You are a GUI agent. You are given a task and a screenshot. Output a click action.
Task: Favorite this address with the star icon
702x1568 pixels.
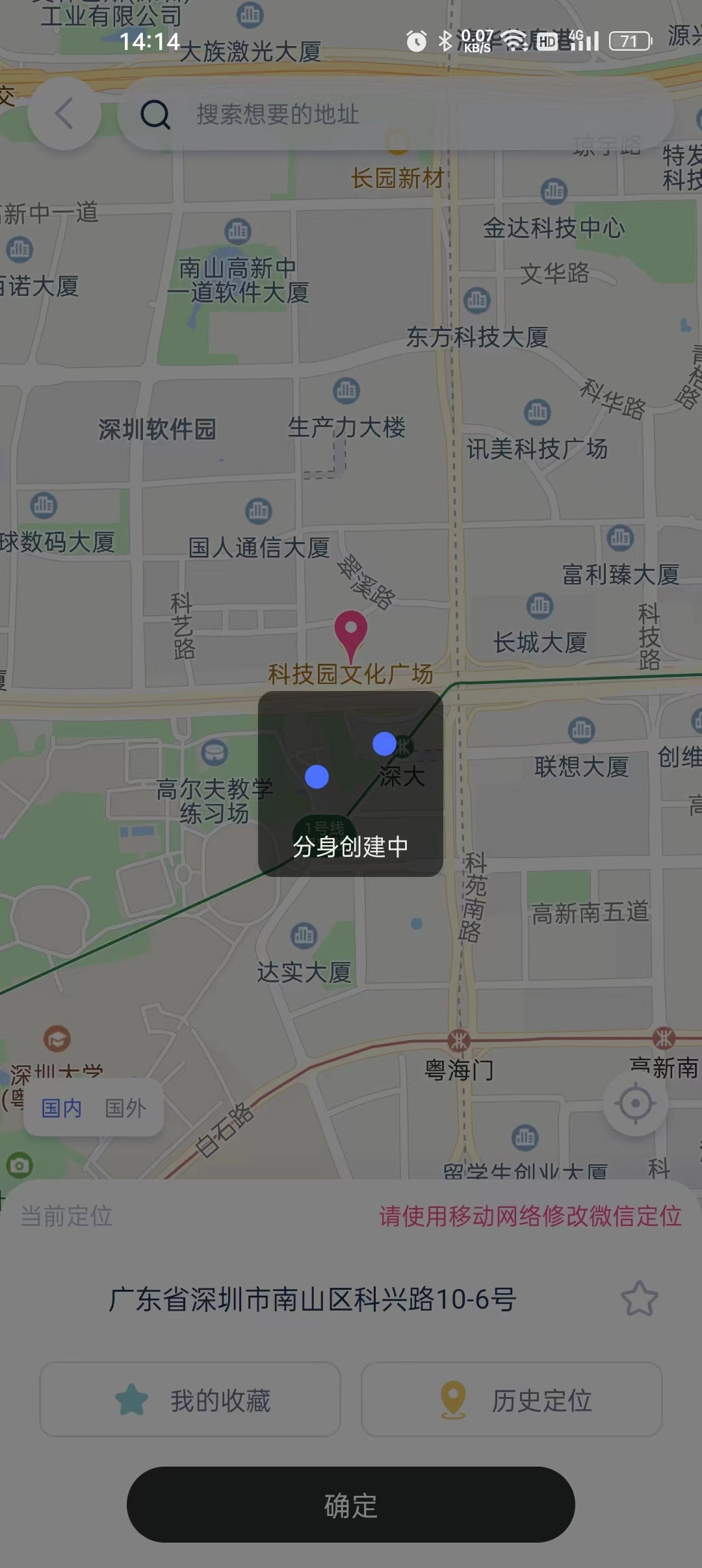pos(640,1299)
